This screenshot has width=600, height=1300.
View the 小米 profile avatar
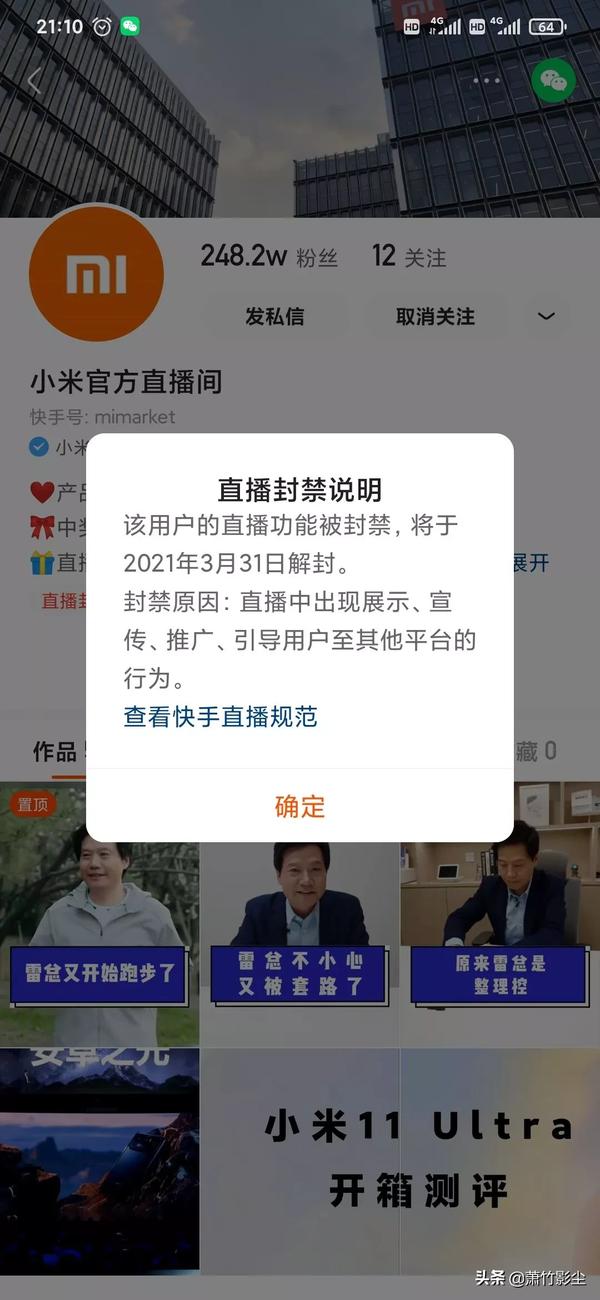[x=96, y=274]
